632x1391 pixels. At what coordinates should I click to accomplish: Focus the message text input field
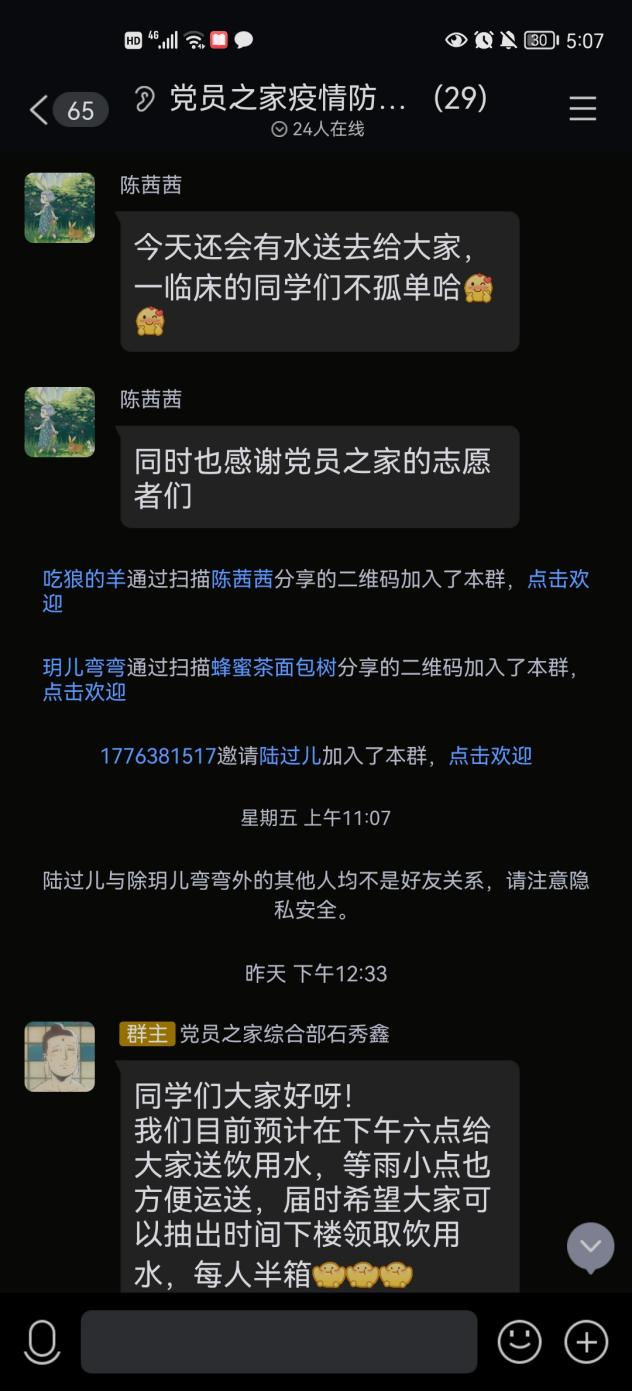(279, 1342)
